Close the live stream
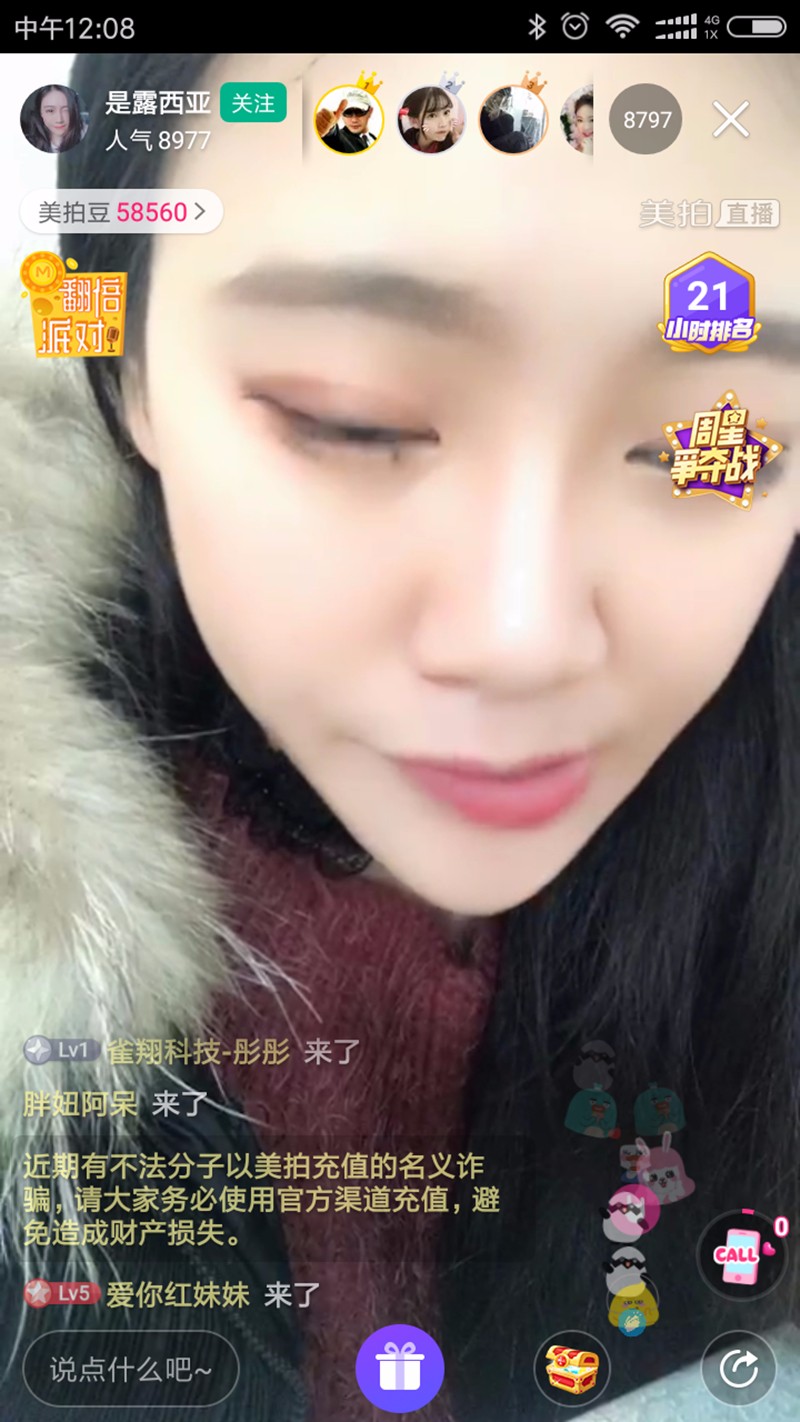This screenshot has width=800, height=1422. 731,120
